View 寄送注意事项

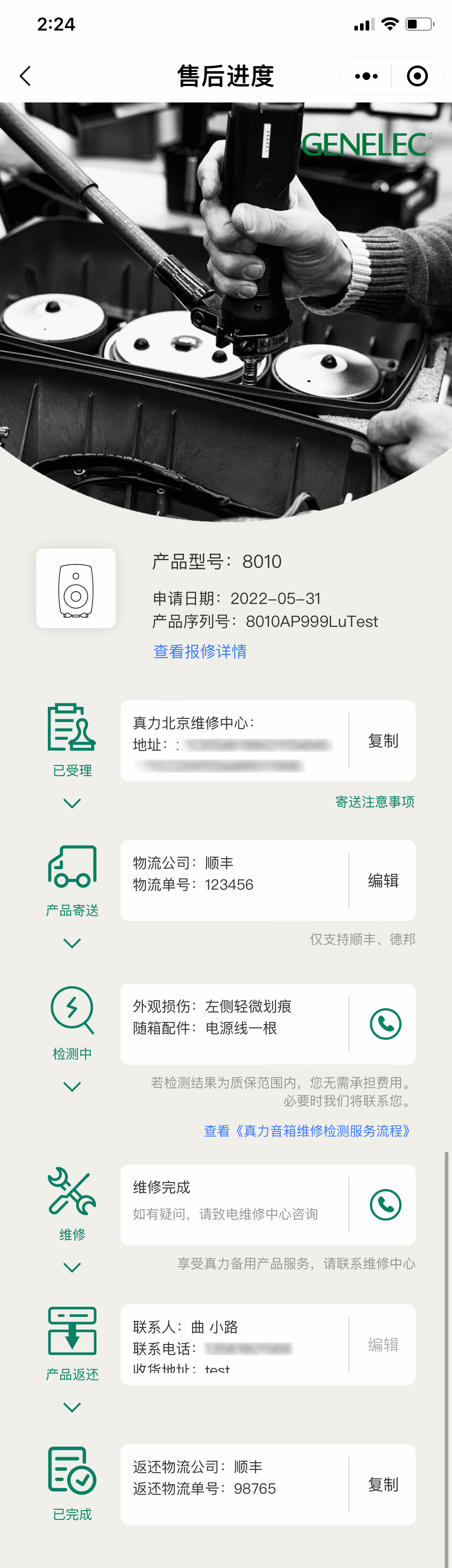(x=375, y=802)
